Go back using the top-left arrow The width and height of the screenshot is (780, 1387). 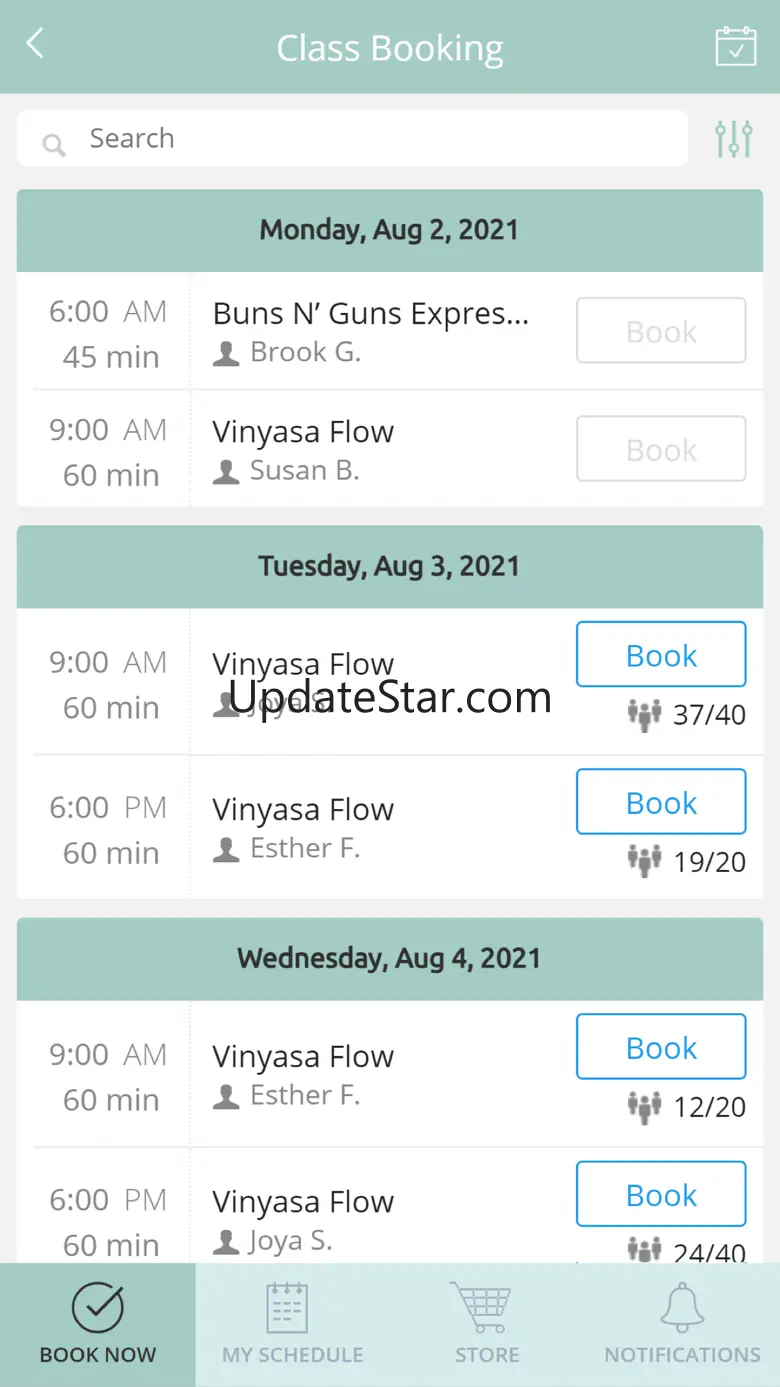tap(35, 44)
